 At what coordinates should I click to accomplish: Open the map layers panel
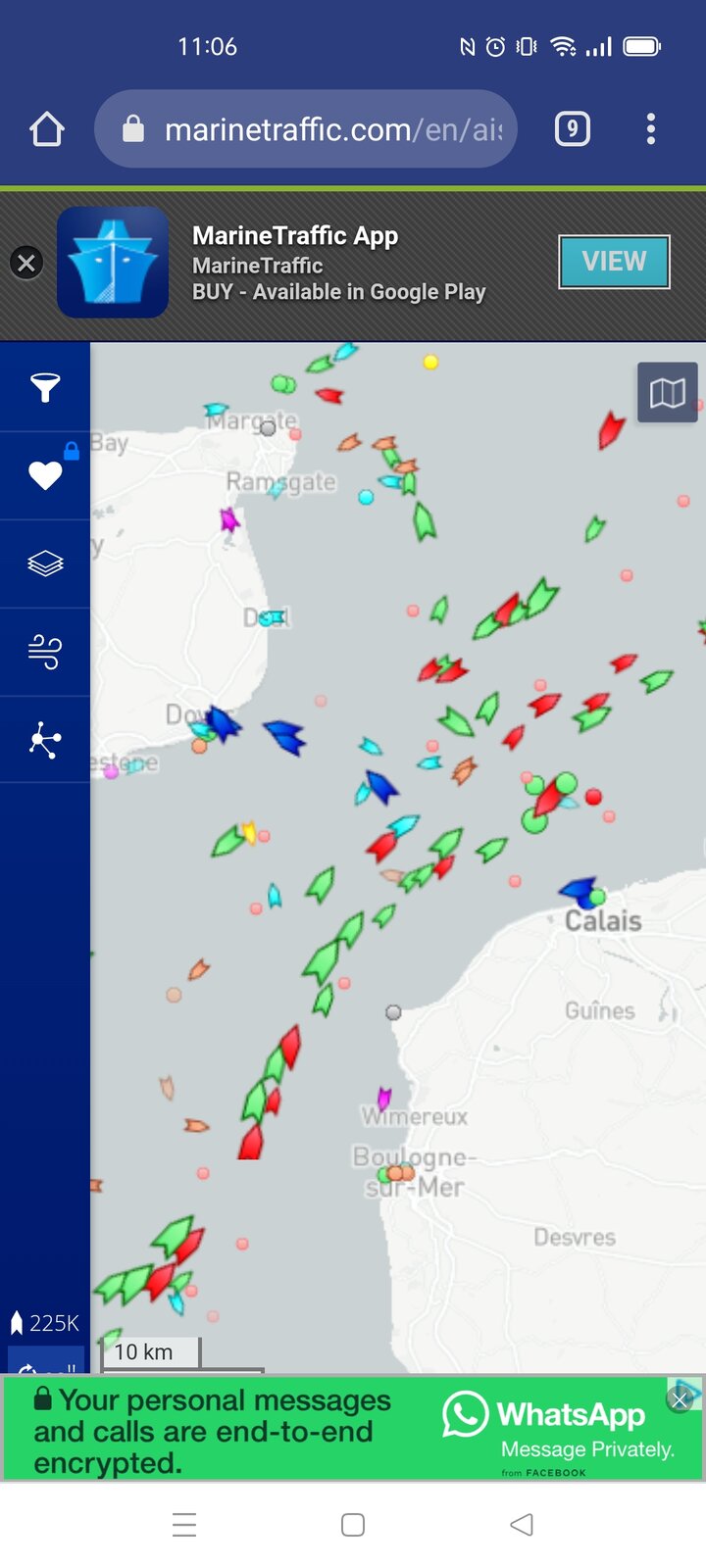click(45, 563)
